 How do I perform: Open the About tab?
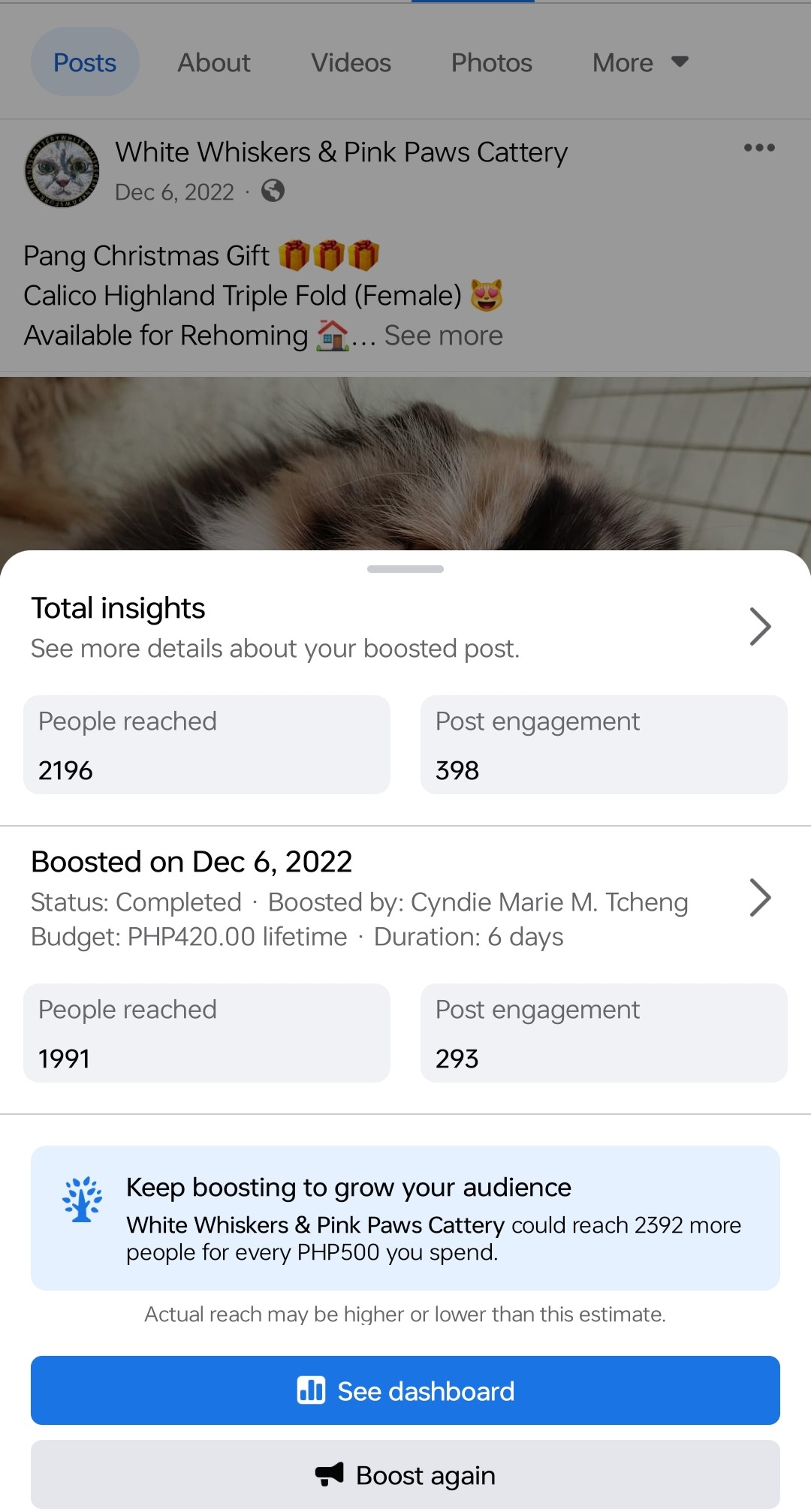click(214, 62)
